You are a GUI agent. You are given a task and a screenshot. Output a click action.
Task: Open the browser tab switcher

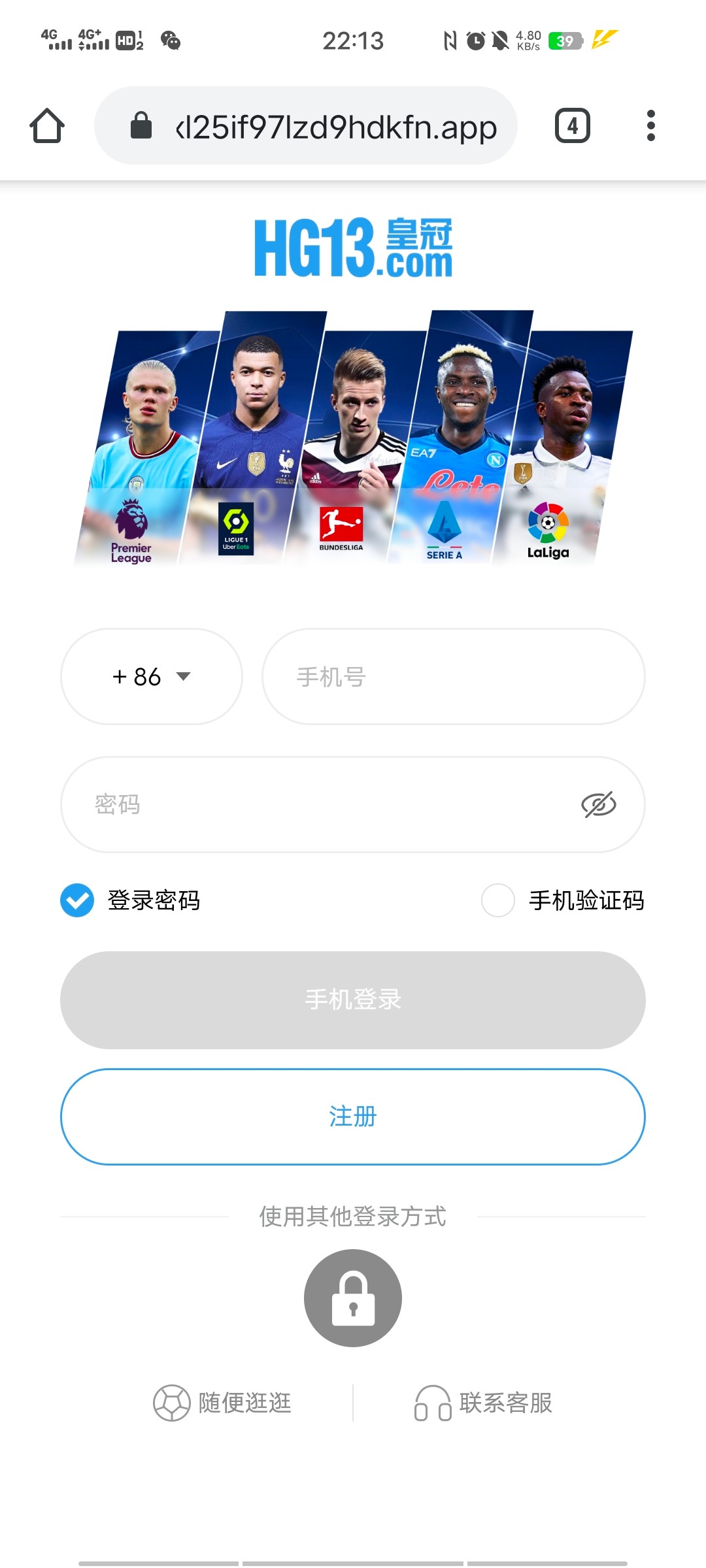tap(572, 125)
